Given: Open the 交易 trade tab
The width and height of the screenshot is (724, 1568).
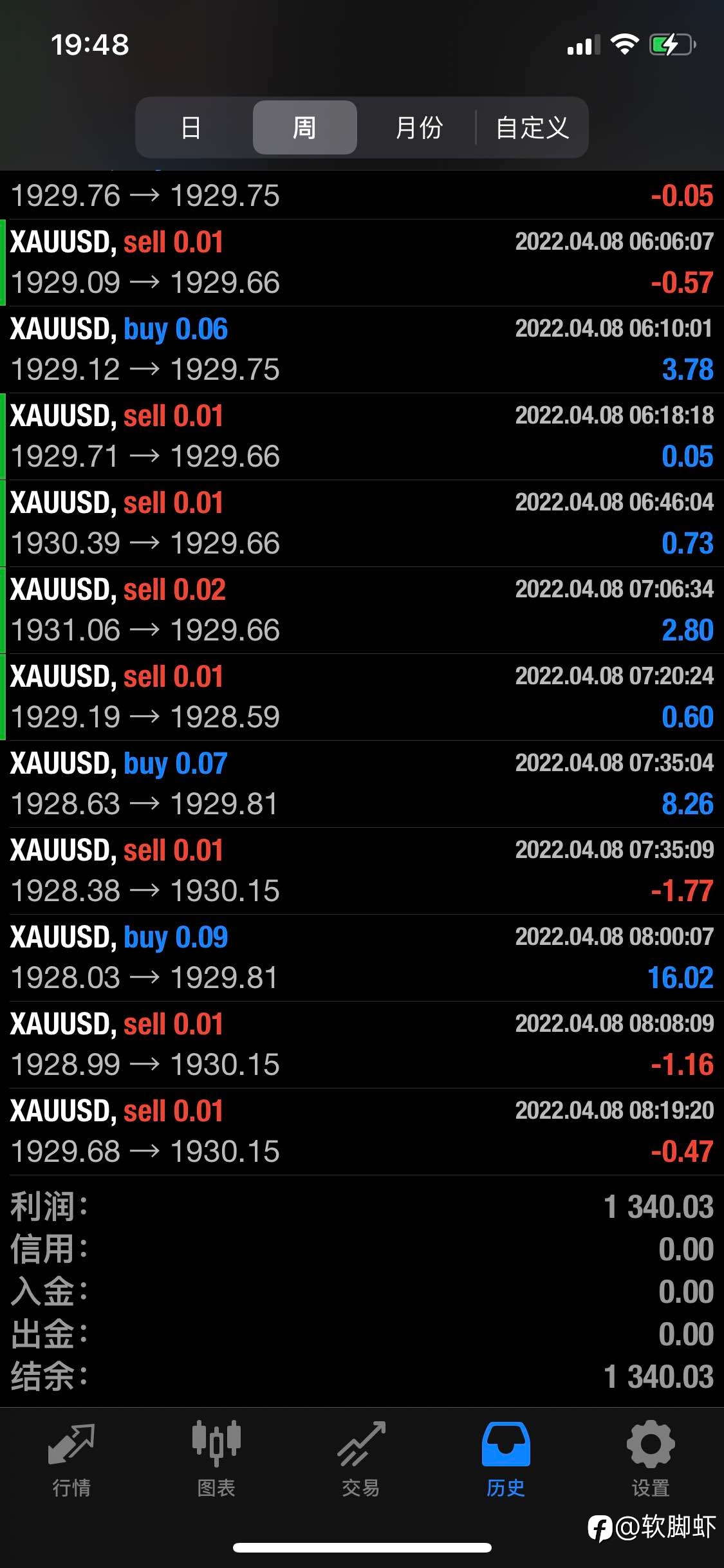Looking at the screenshot, I should coord(361,1460).
